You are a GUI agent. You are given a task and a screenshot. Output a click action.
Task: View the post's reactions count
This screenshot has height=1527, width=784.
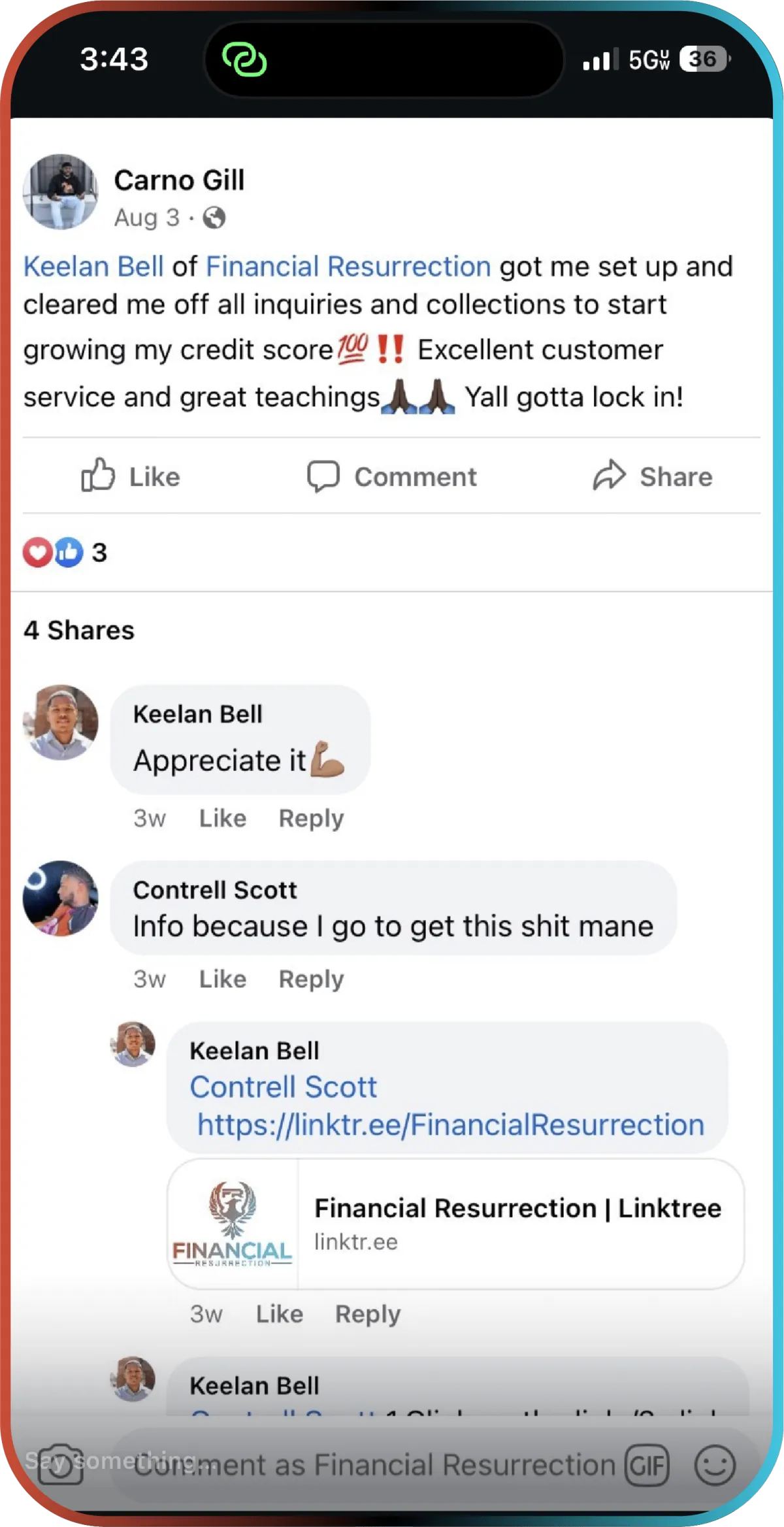[65, 552]
